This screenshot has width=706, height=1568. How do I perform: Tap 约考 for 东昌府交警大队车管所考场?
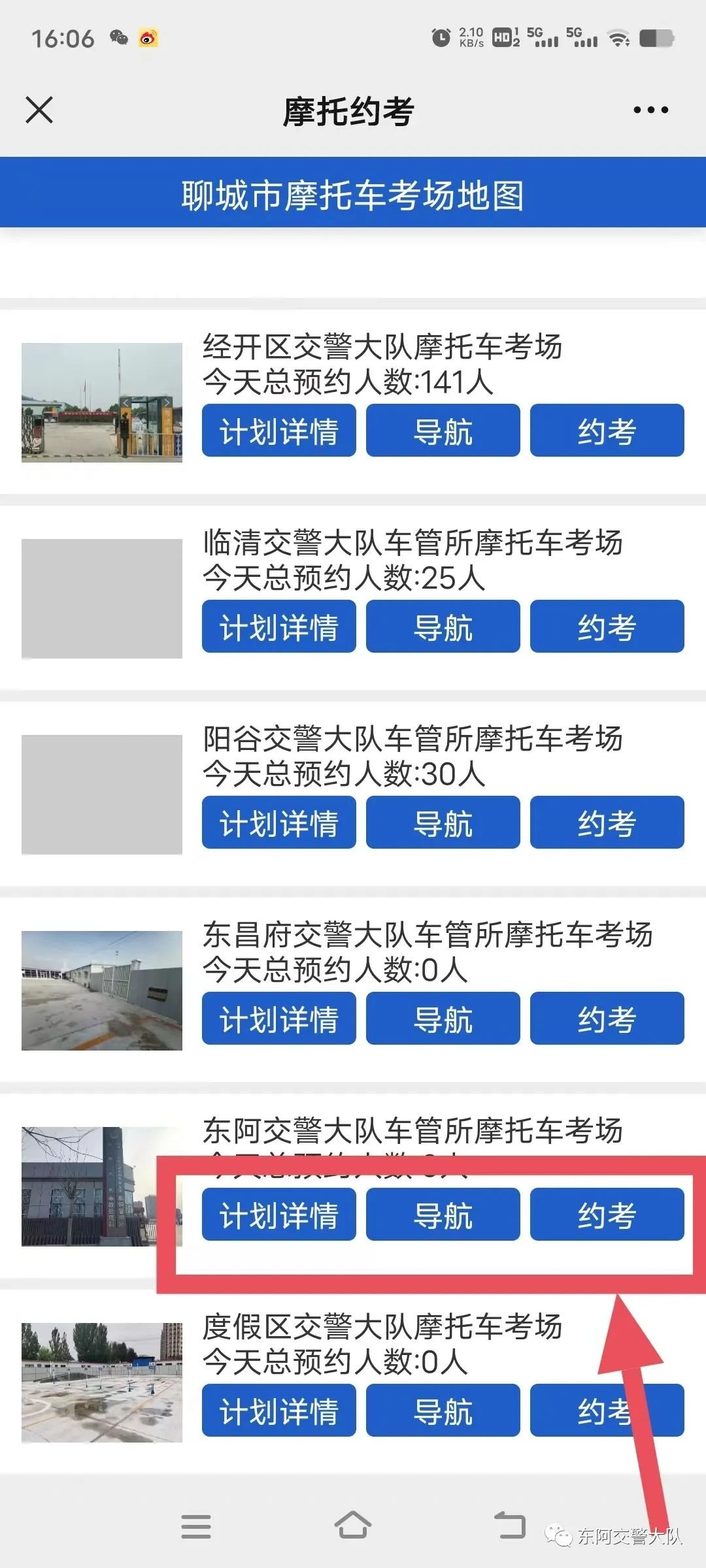(607, 1019)
